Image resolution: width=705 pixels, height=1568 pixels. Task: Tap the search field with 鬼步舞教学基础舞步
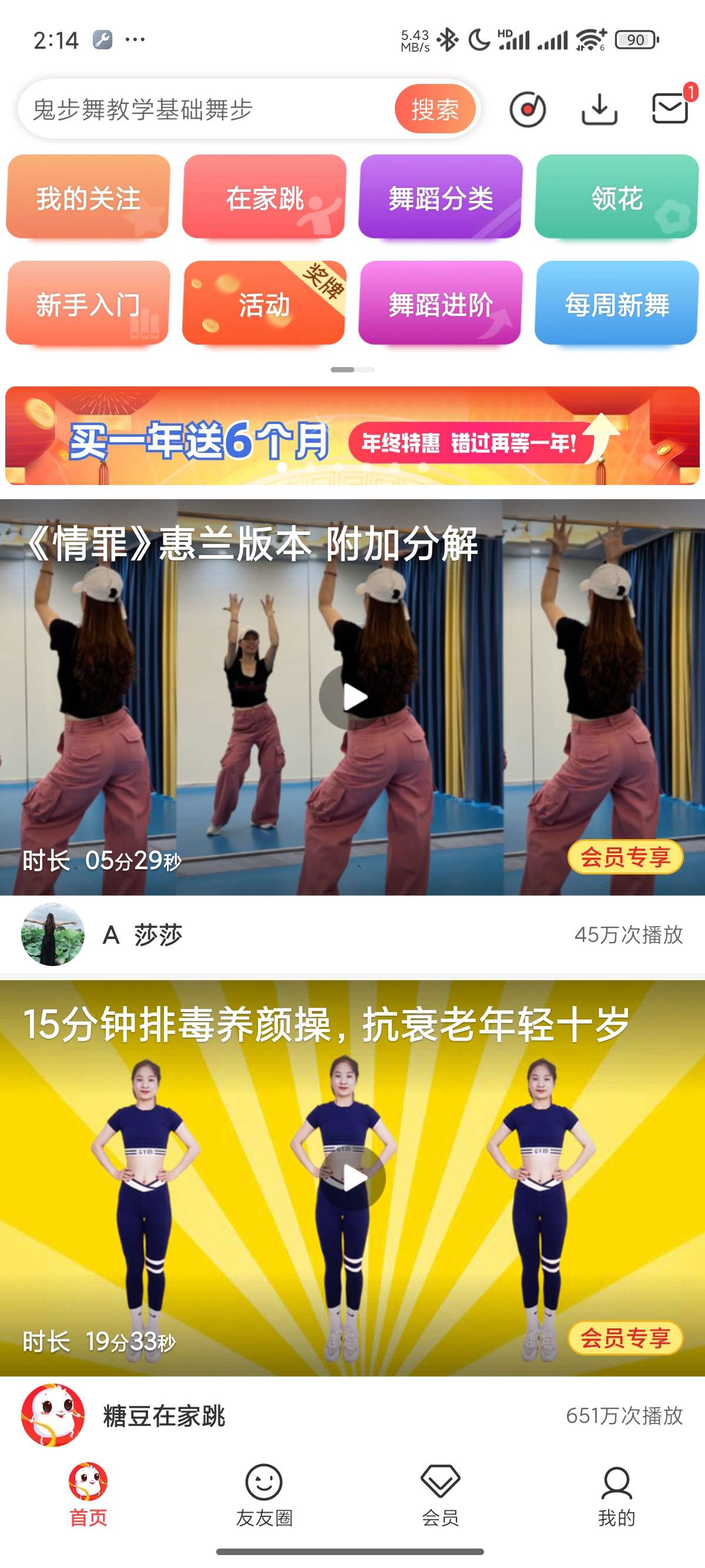pos(207,110)
